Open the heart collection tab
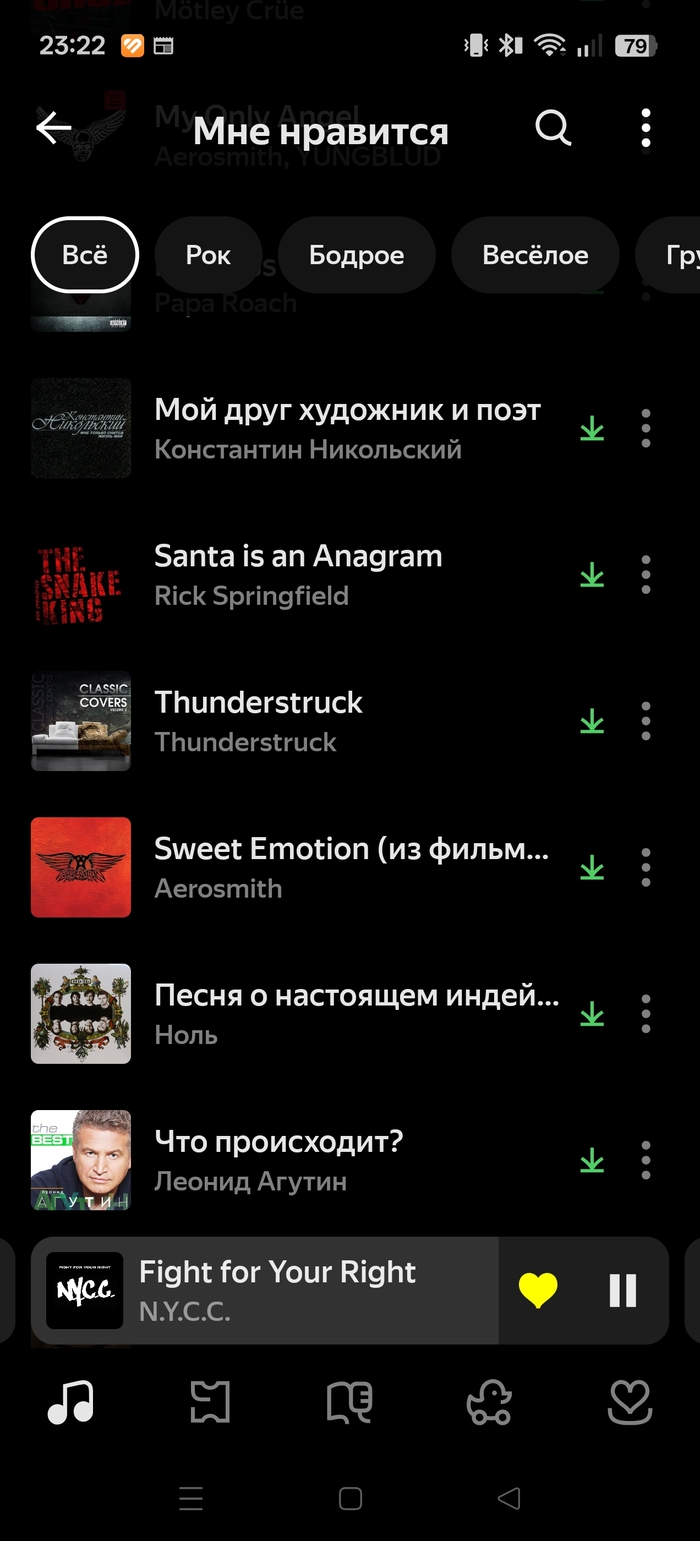The height and width of the screenshot is (1541, 700). pos(630,1402)
